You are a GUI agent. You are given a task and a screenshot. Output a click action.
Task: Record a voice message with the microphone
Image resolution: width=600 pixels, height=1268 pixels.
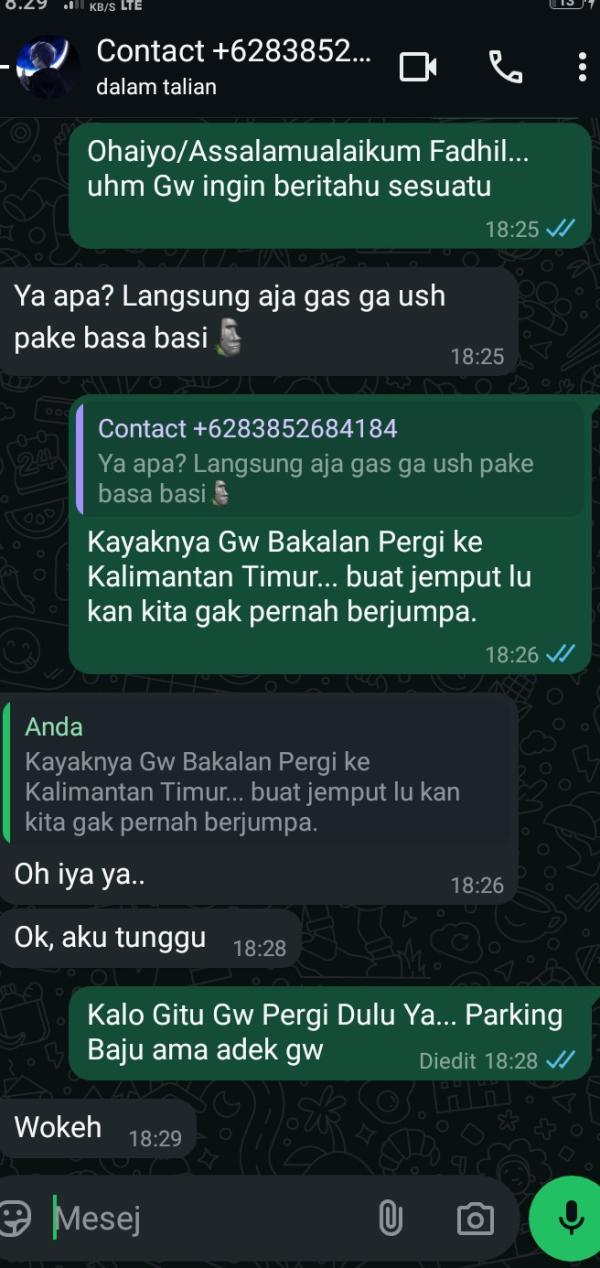(570, 1216)
